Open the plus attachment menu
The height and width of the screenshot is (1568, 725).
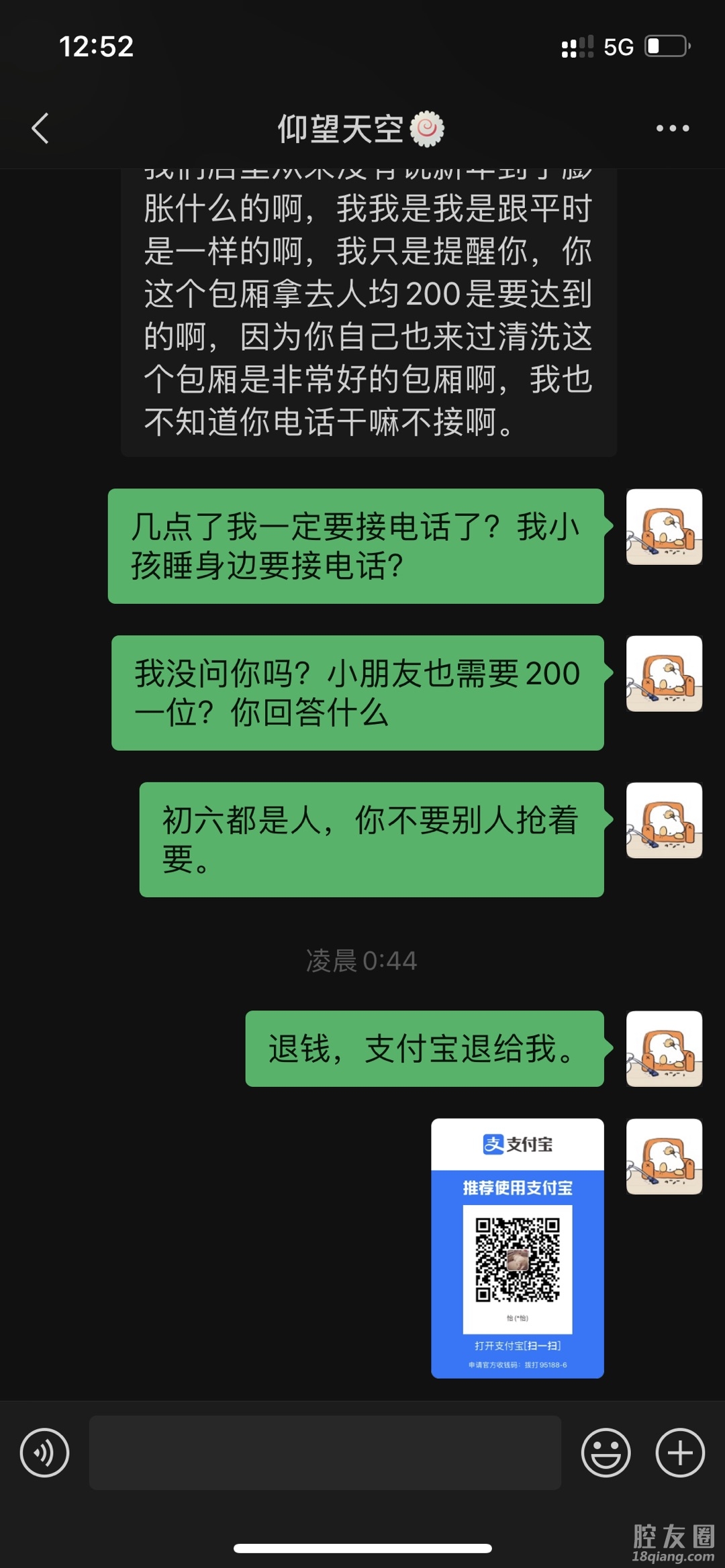coord(679,1453)
